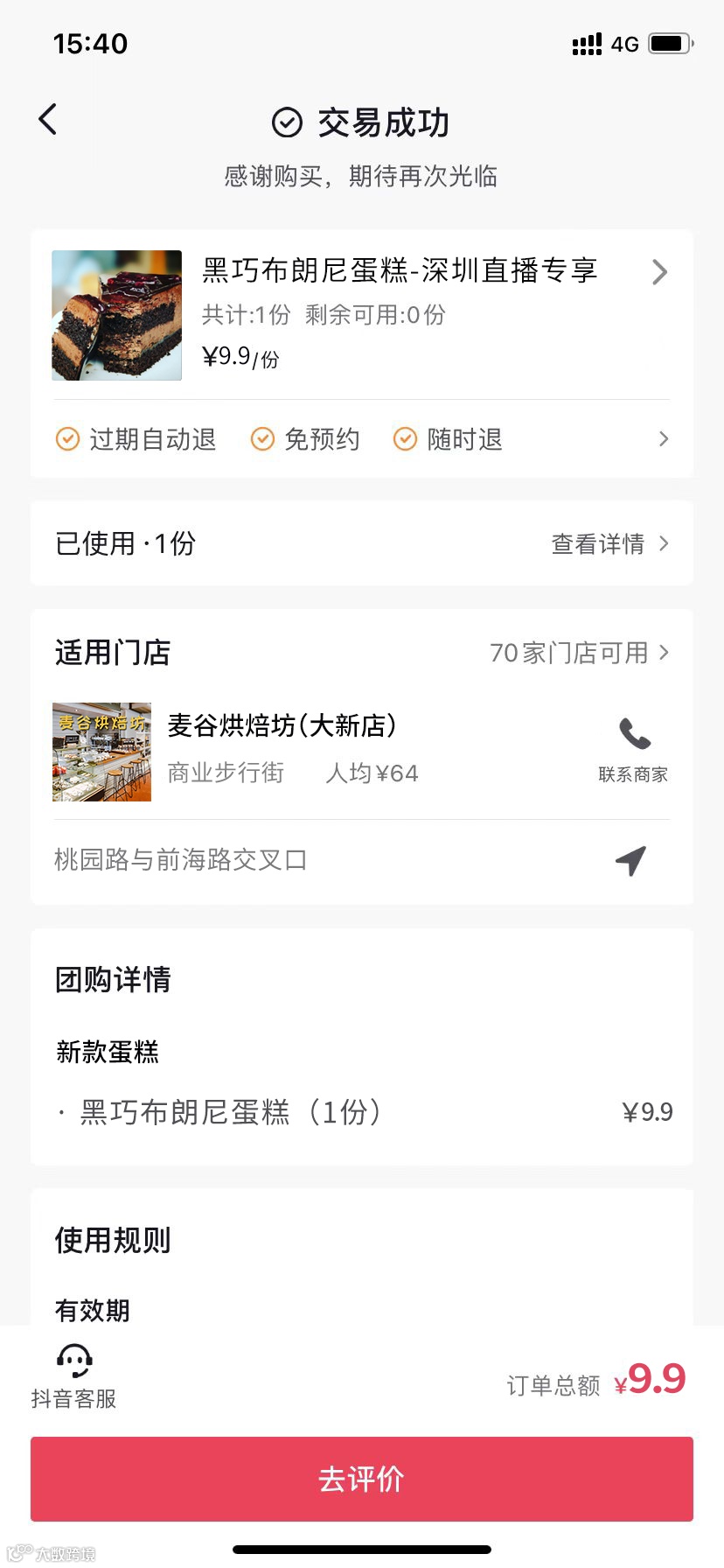
Task: Call the merchant via 联系商家
Action: coord(633,749)
